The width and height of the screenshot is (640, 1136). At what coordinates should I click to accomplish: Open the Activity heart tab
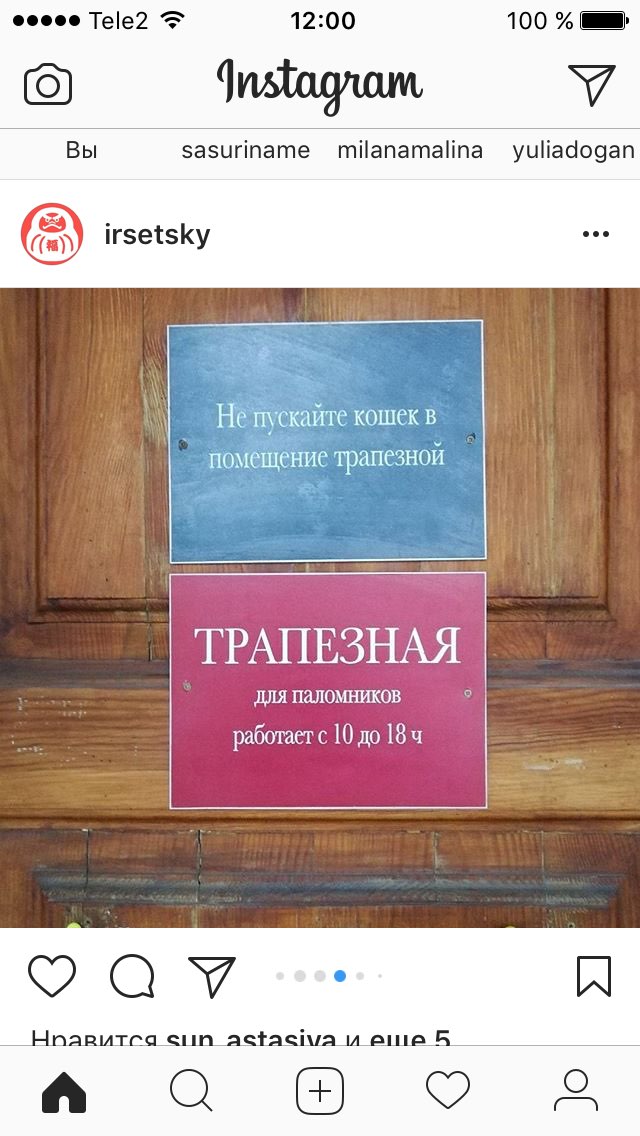coord(448,1091)
